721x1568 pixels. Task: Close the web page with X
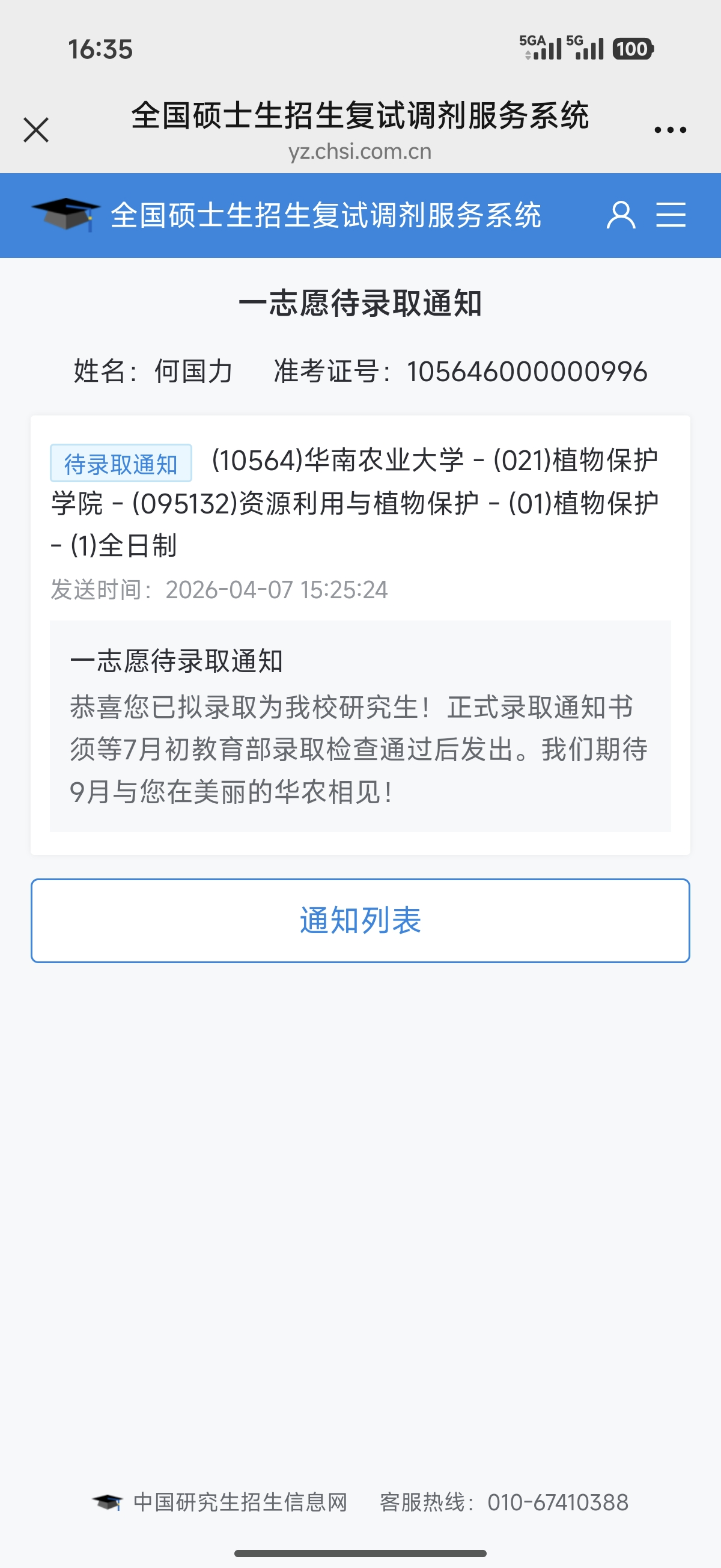pos(36,130)
